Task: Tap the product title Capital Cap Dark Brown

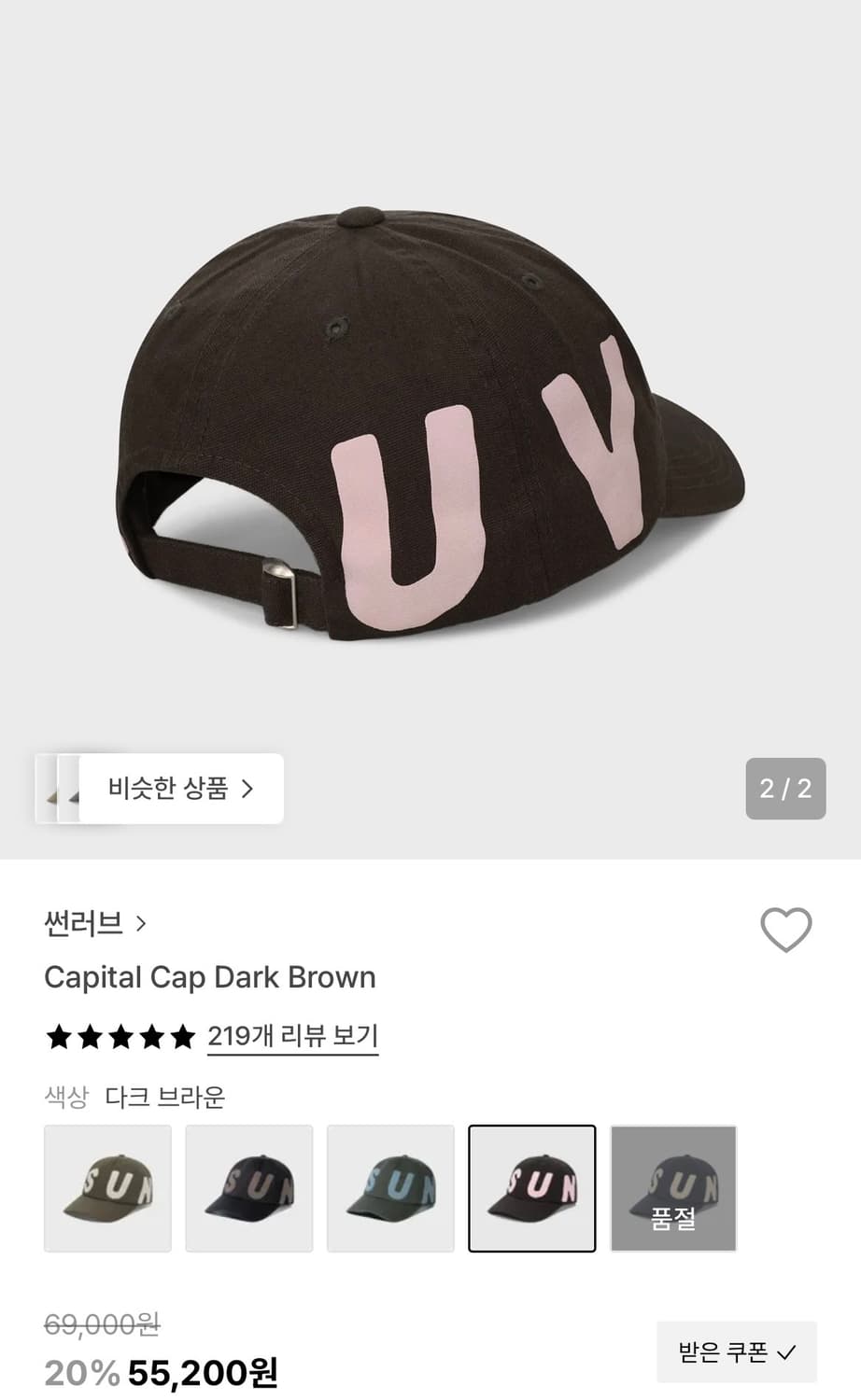Action: click(209, 977)
